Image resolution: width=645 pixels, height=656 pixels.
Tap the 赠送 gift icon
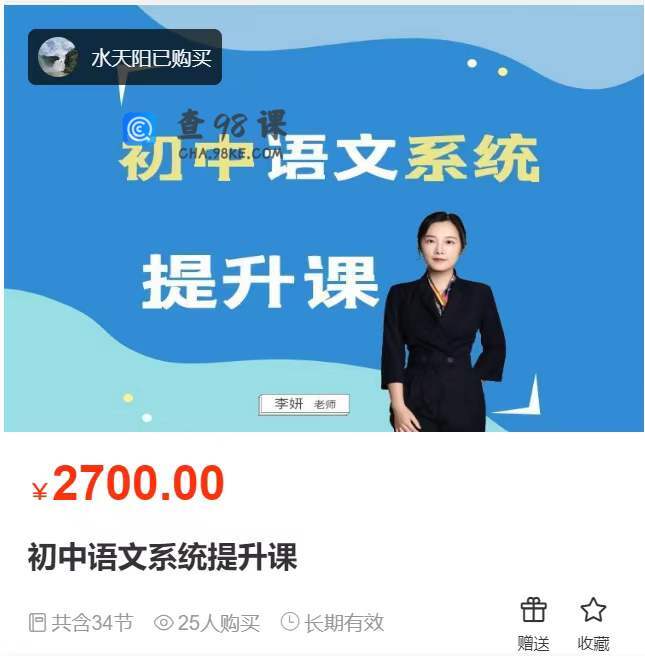click(534, 611)
